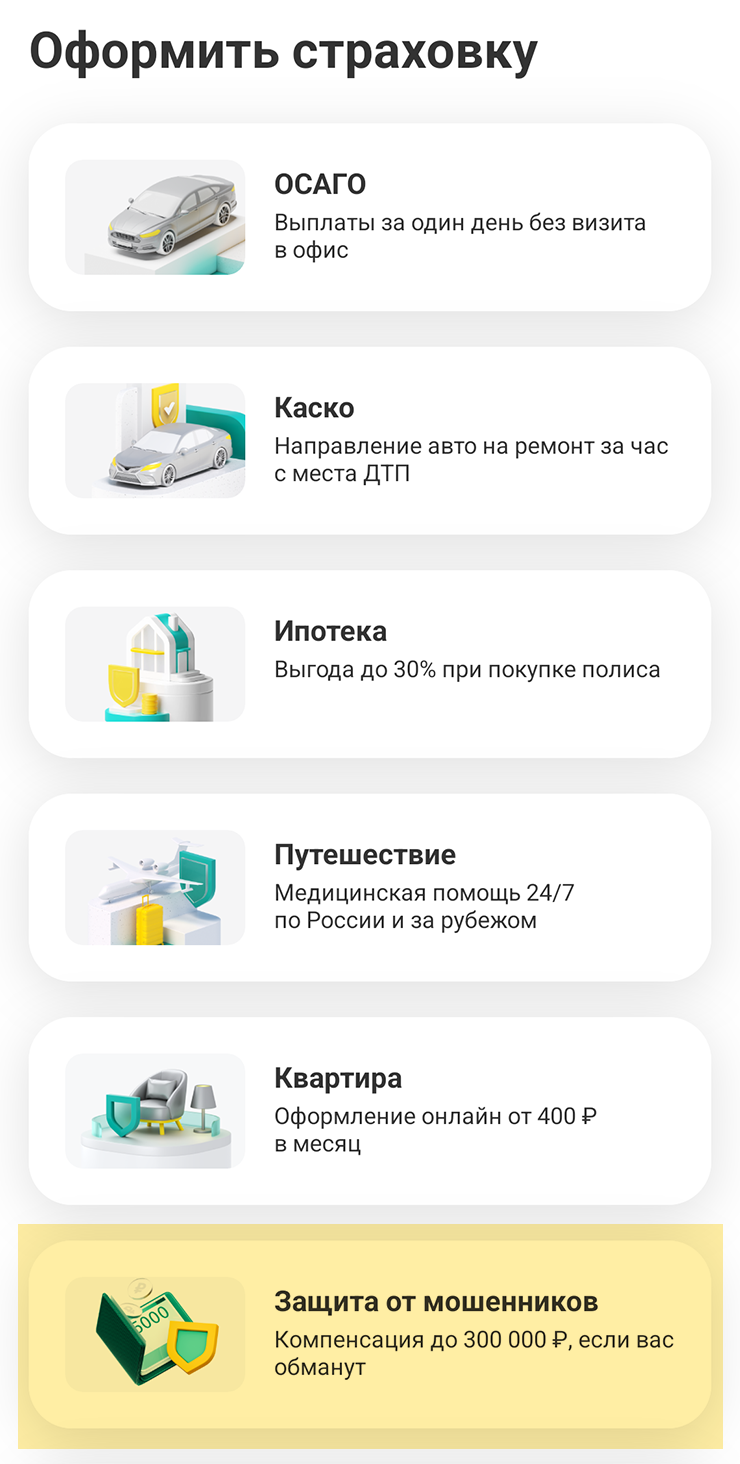Screen dimensions: 740x1464
Task: Open the ОСАГО insurance card
Action: click(x=370, y=217)
